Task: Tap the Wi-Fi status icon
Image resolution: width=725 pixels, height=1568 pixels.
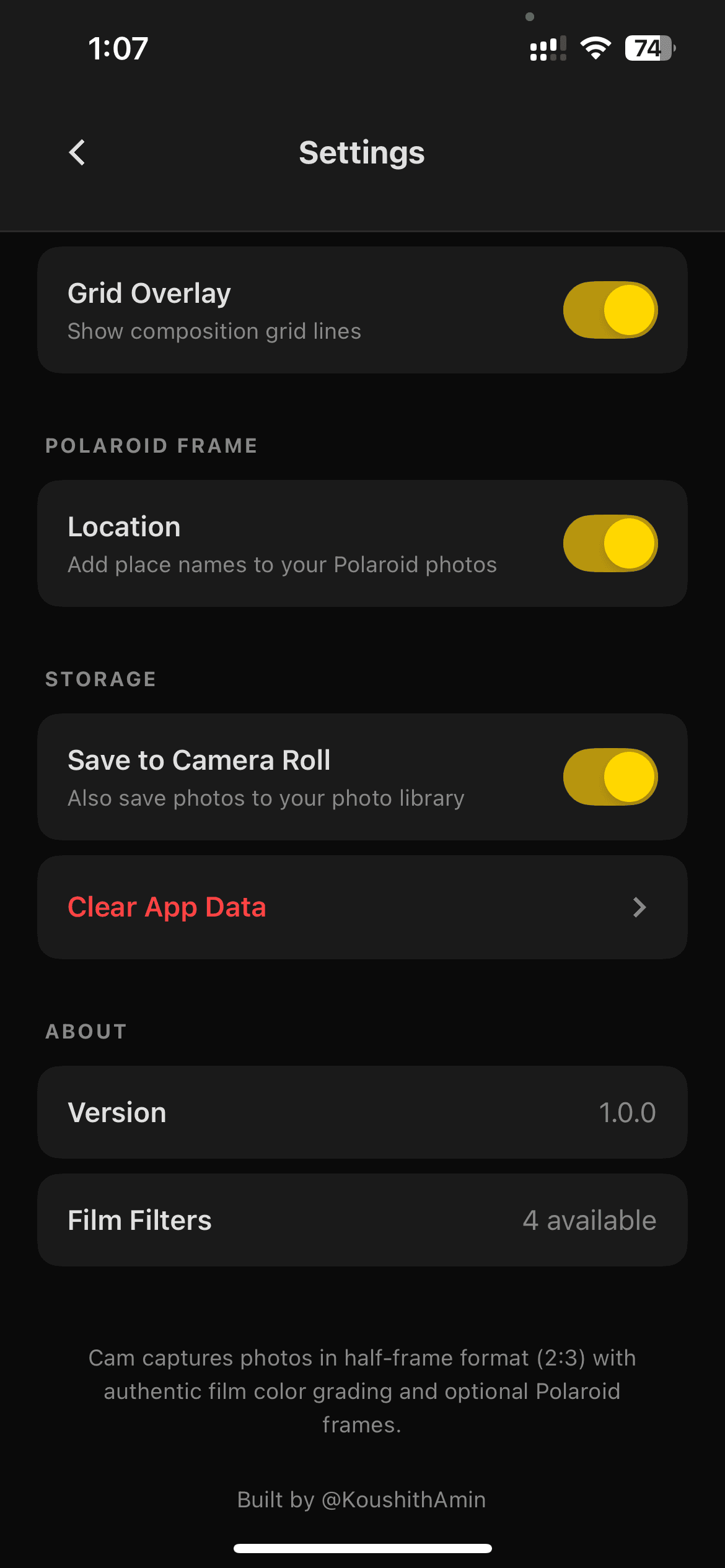Action: tap(594, 47)
